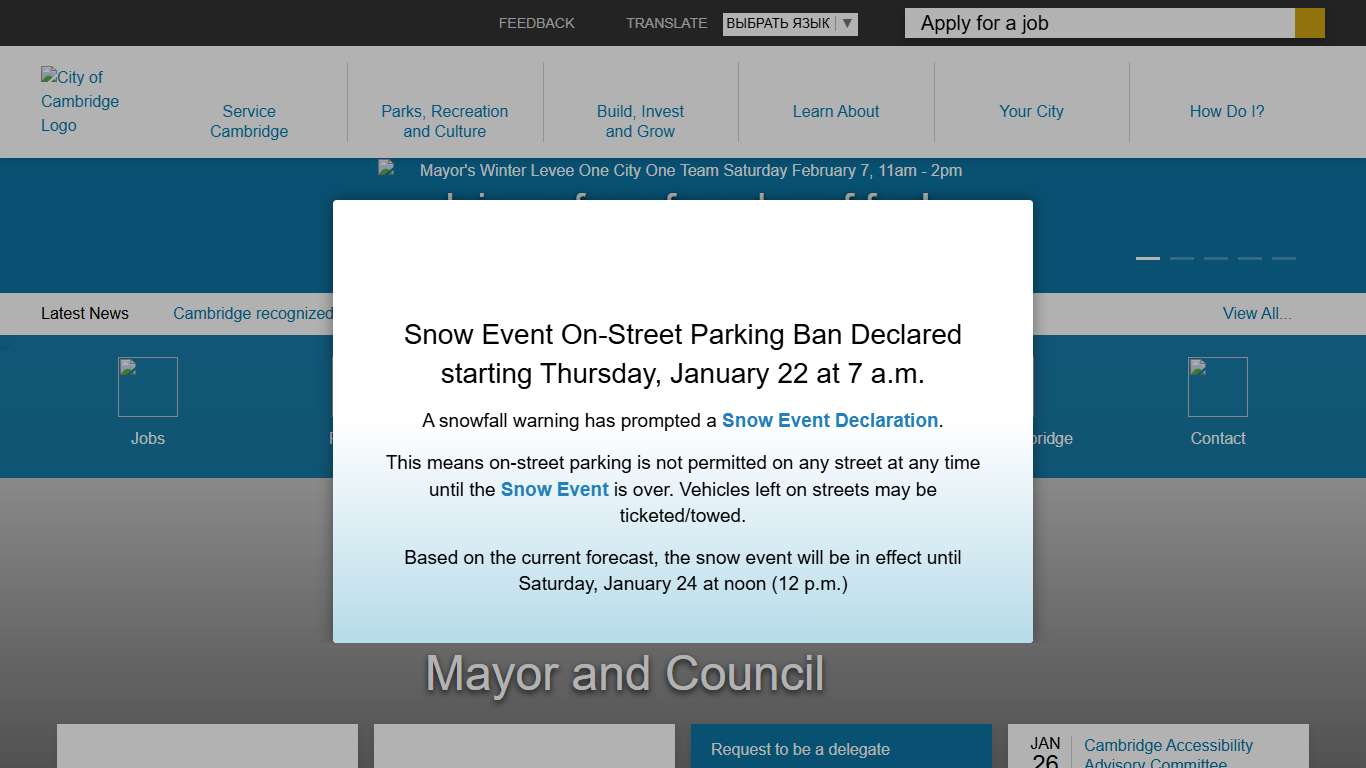Screen dimensions: 1366x768
Task: Tap the search field reading Apply for a job
Action: 1098,23
